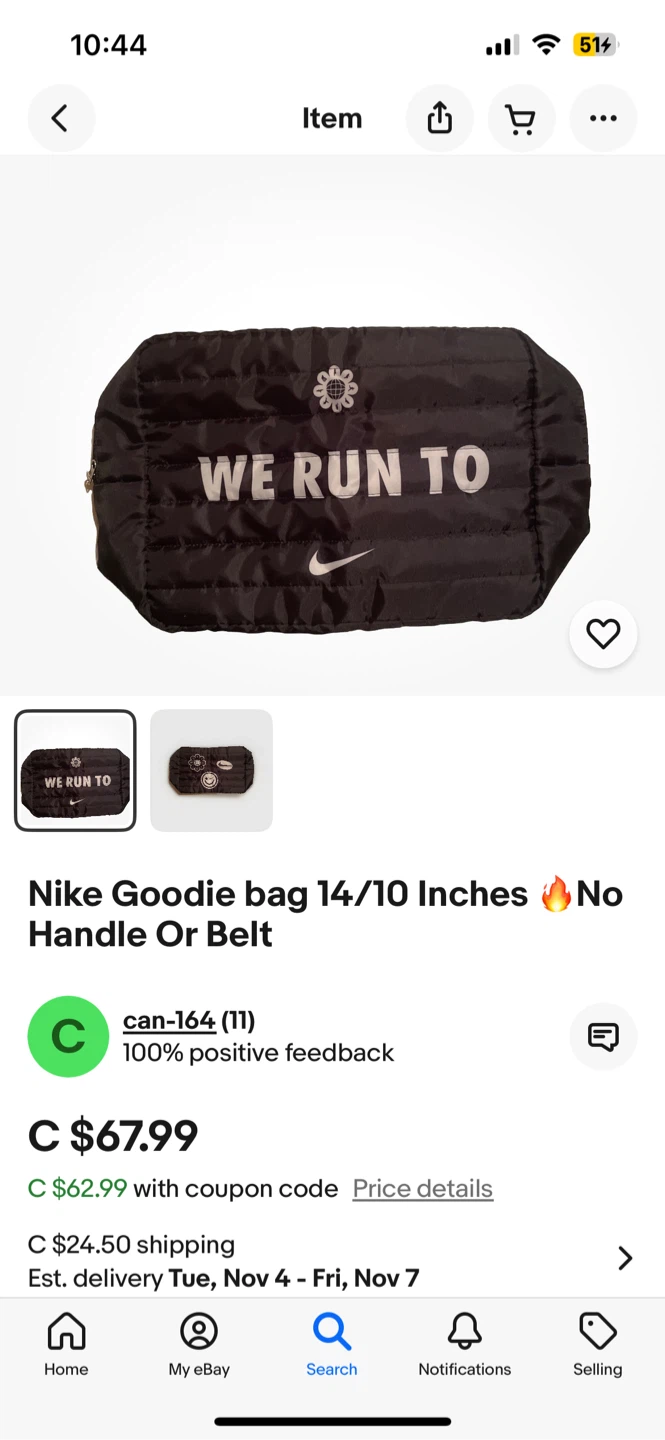Image resolution: width=665 pixels, height=1440 pixels.
Task: Expand shipping and delivery details chevron
Action: (625, 1258)
